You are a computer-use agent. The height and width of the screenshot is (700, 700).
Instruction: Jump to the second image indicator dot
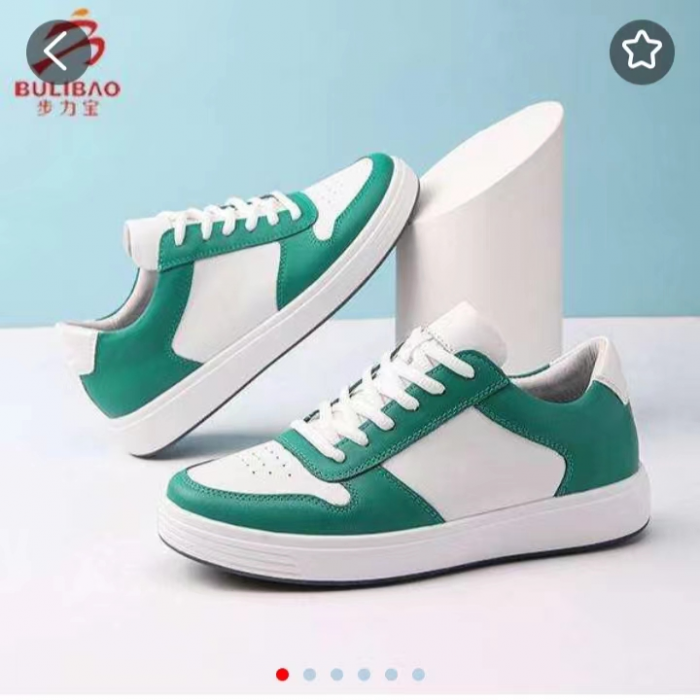(310, 675)
